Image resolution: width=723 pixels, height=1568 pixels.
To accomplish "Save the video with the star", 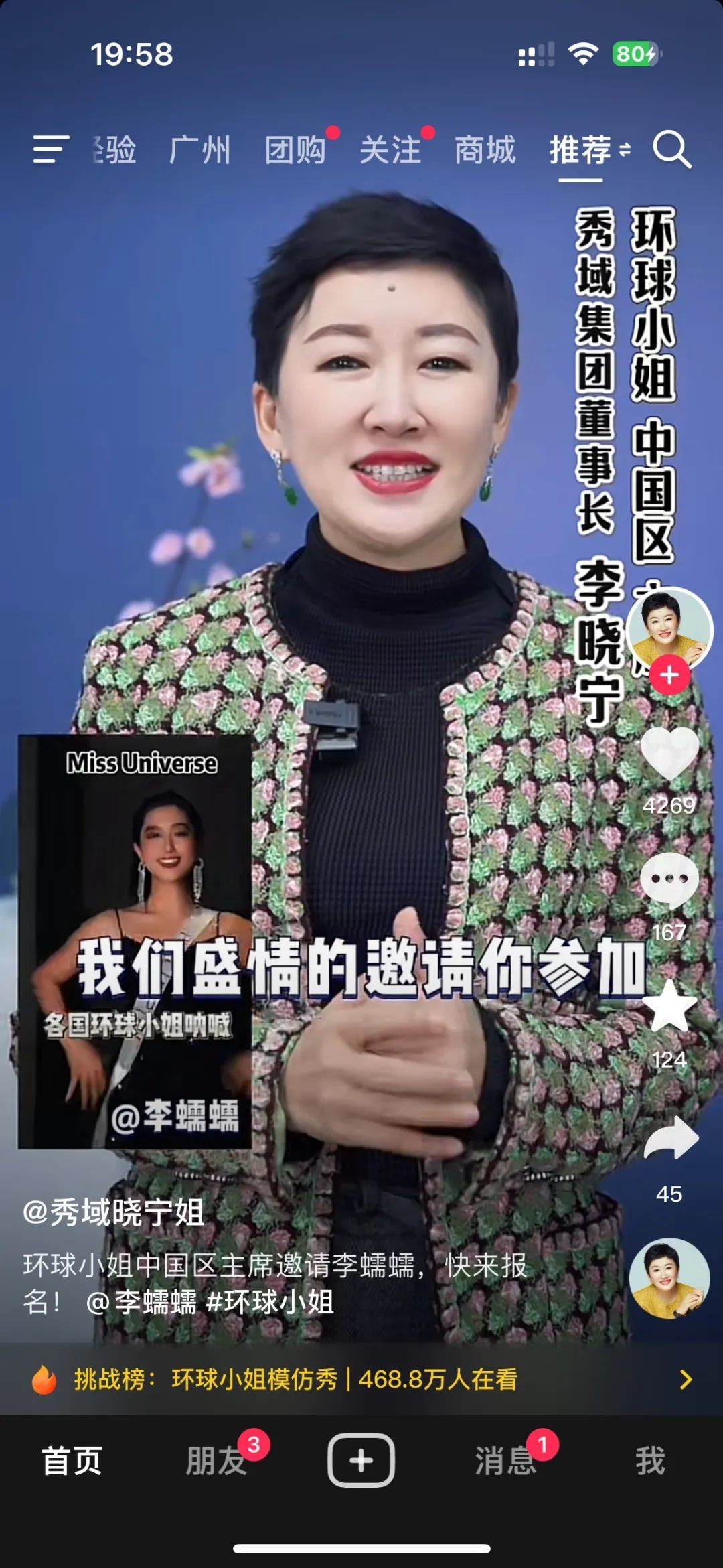I will 669,1006.
